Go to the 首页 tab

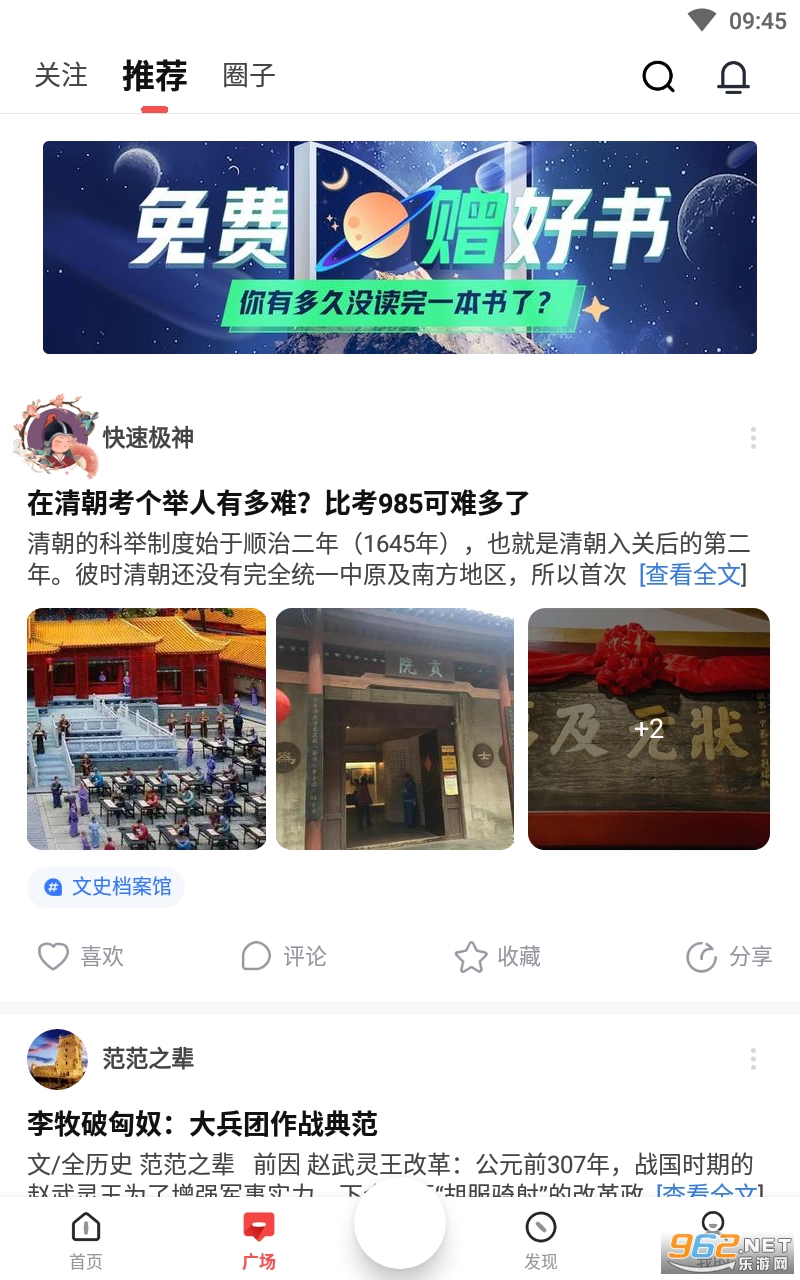click(86, 1240)
